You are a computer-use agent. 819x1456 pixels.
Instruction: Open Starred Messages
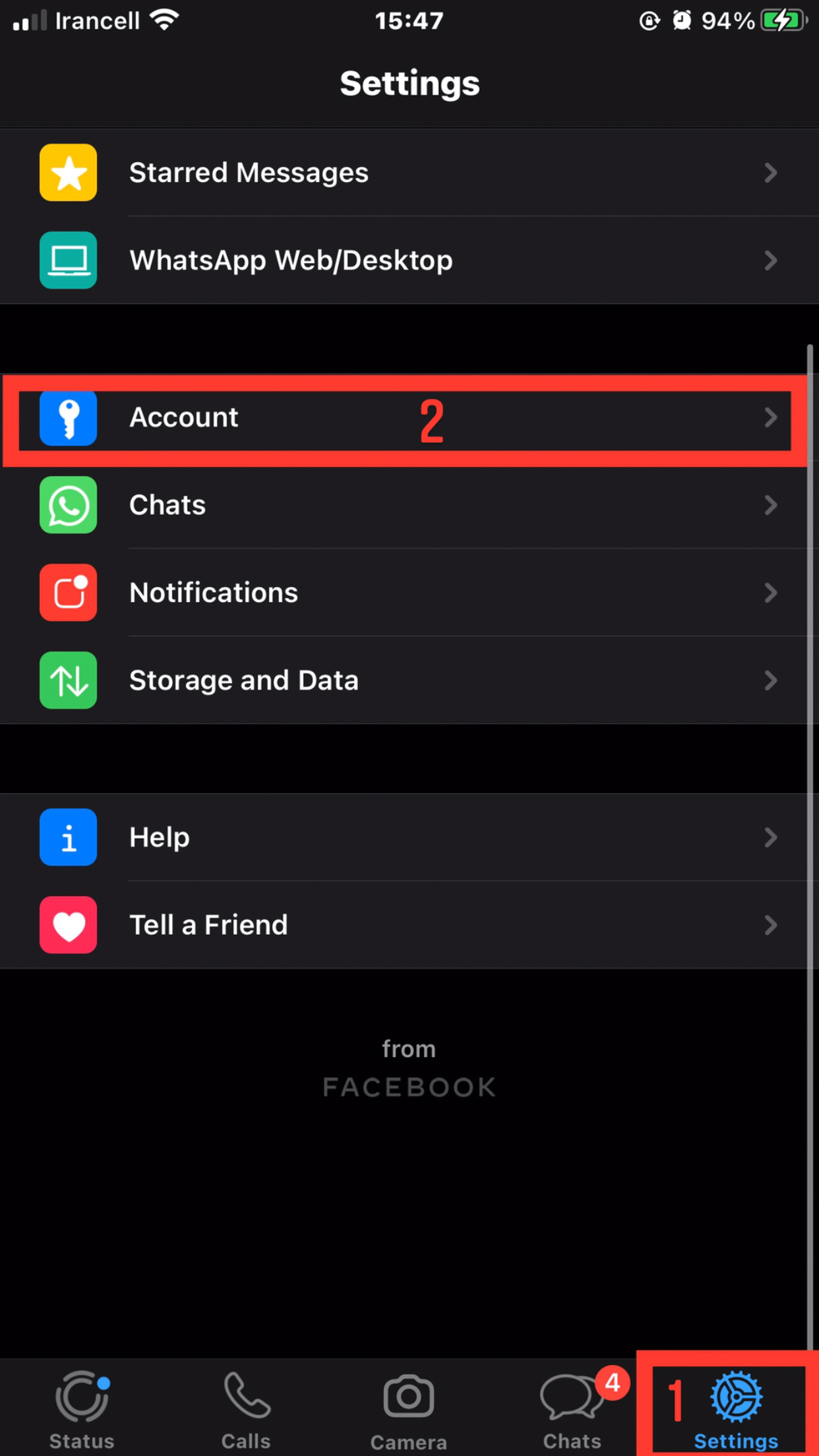pos(409,173)
